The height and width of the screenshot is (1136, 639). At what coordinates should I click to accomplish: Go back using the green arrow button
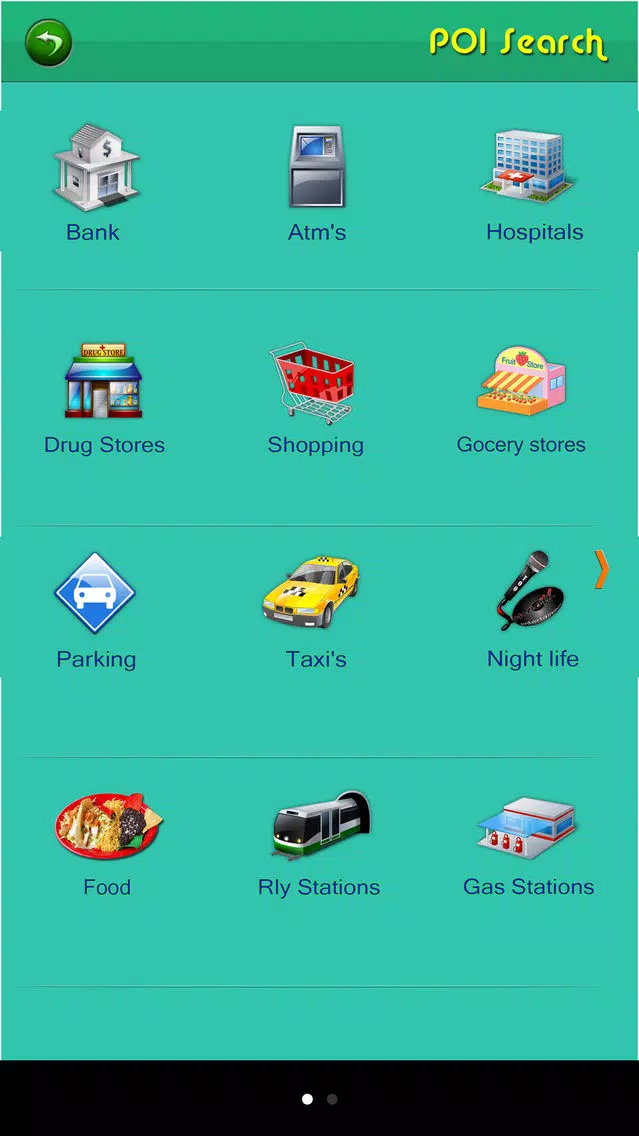[x=49, y=43]
